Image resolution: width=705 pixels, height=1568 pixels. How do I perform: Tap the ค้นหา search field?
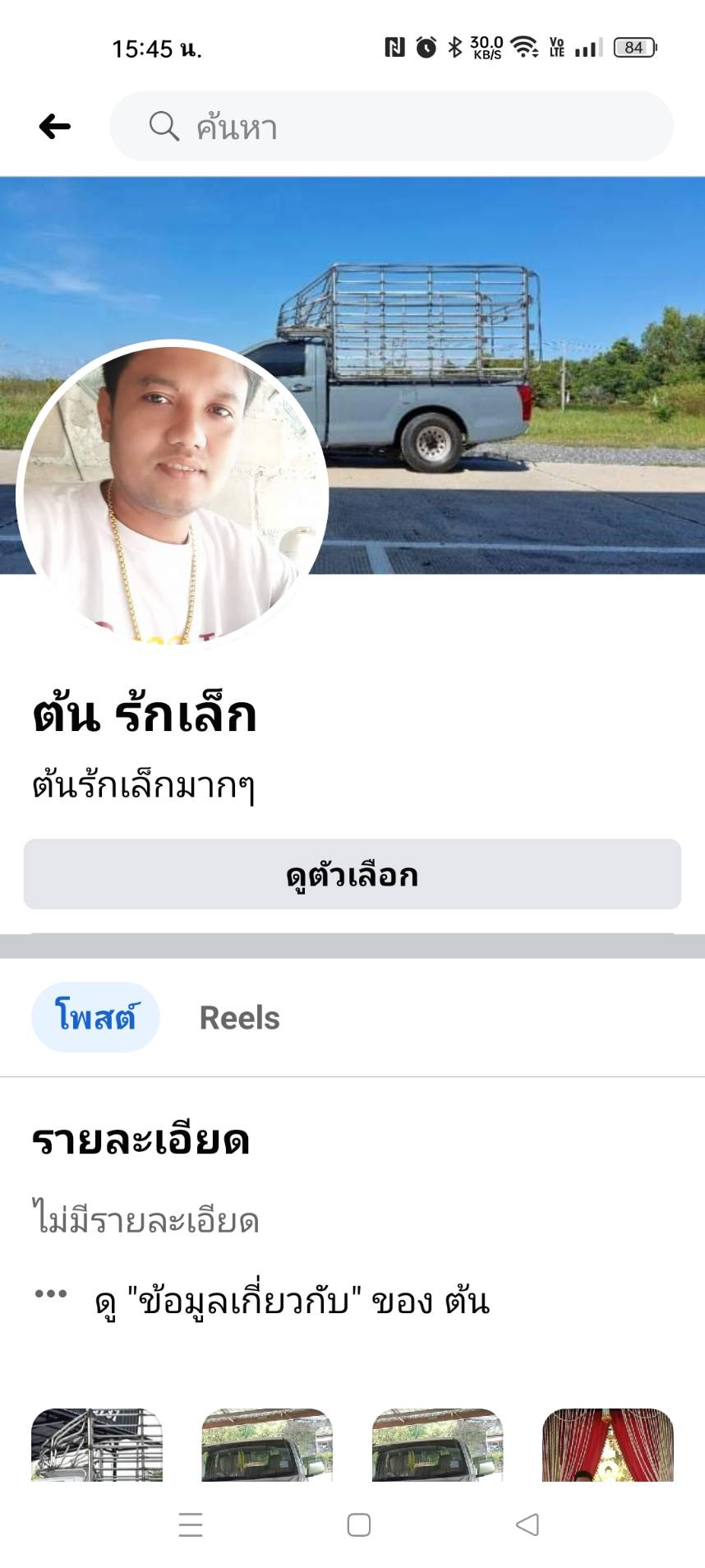point(391,127)
